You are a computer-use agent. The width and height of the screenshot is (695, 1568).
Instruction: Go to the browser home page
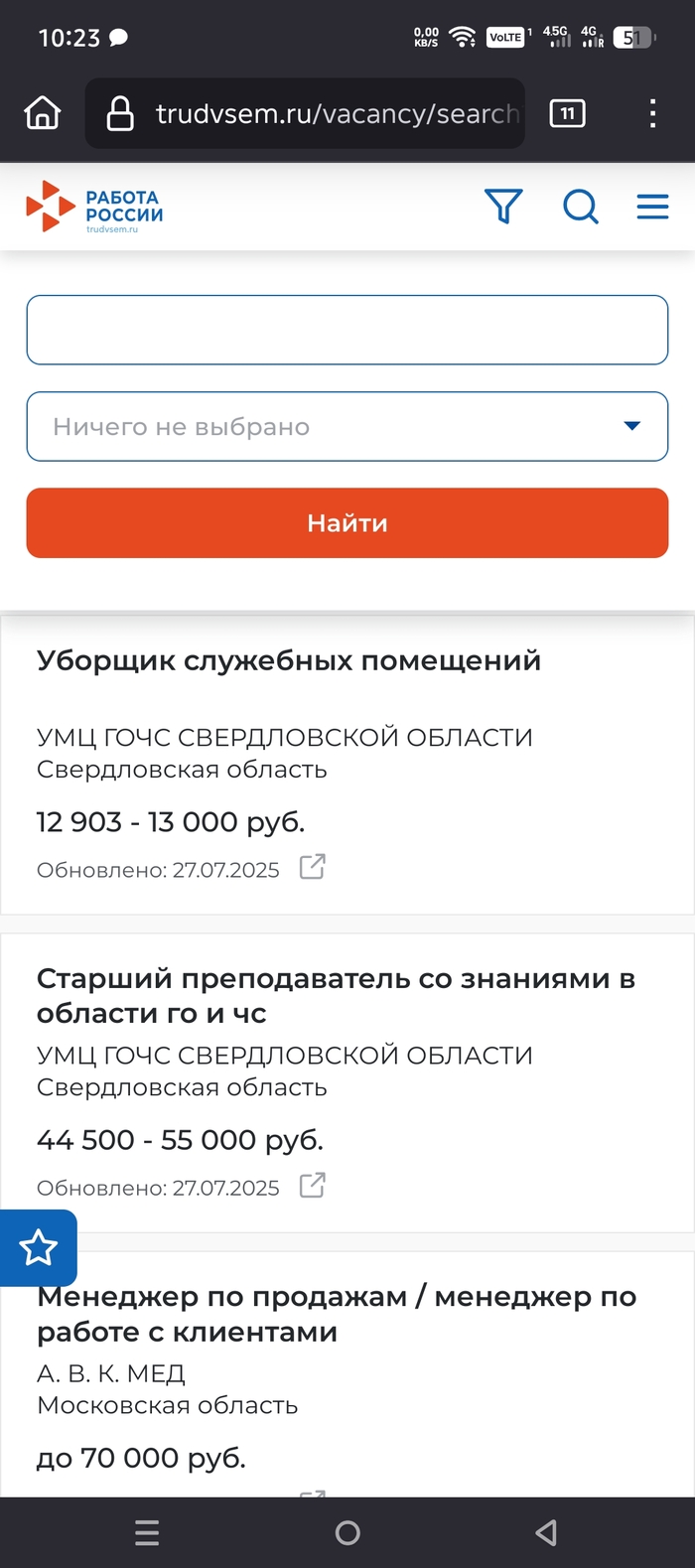(42, 113)
